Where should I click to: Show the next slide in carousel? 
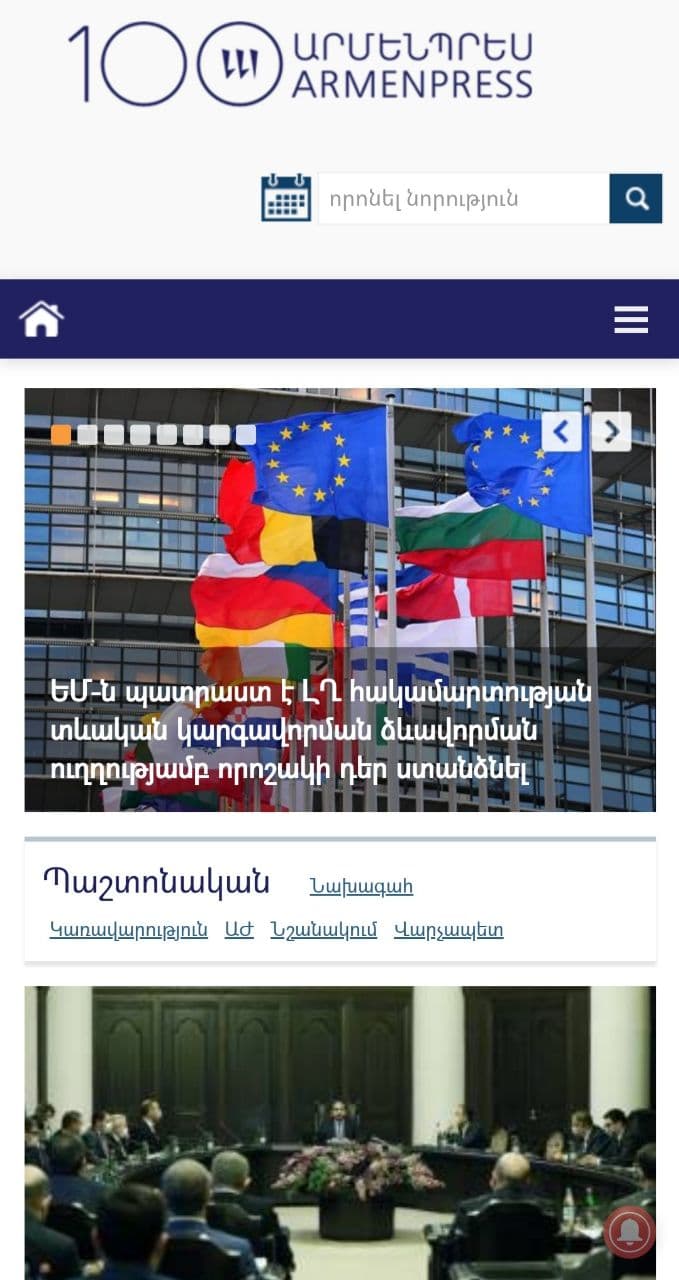(611, 432)
